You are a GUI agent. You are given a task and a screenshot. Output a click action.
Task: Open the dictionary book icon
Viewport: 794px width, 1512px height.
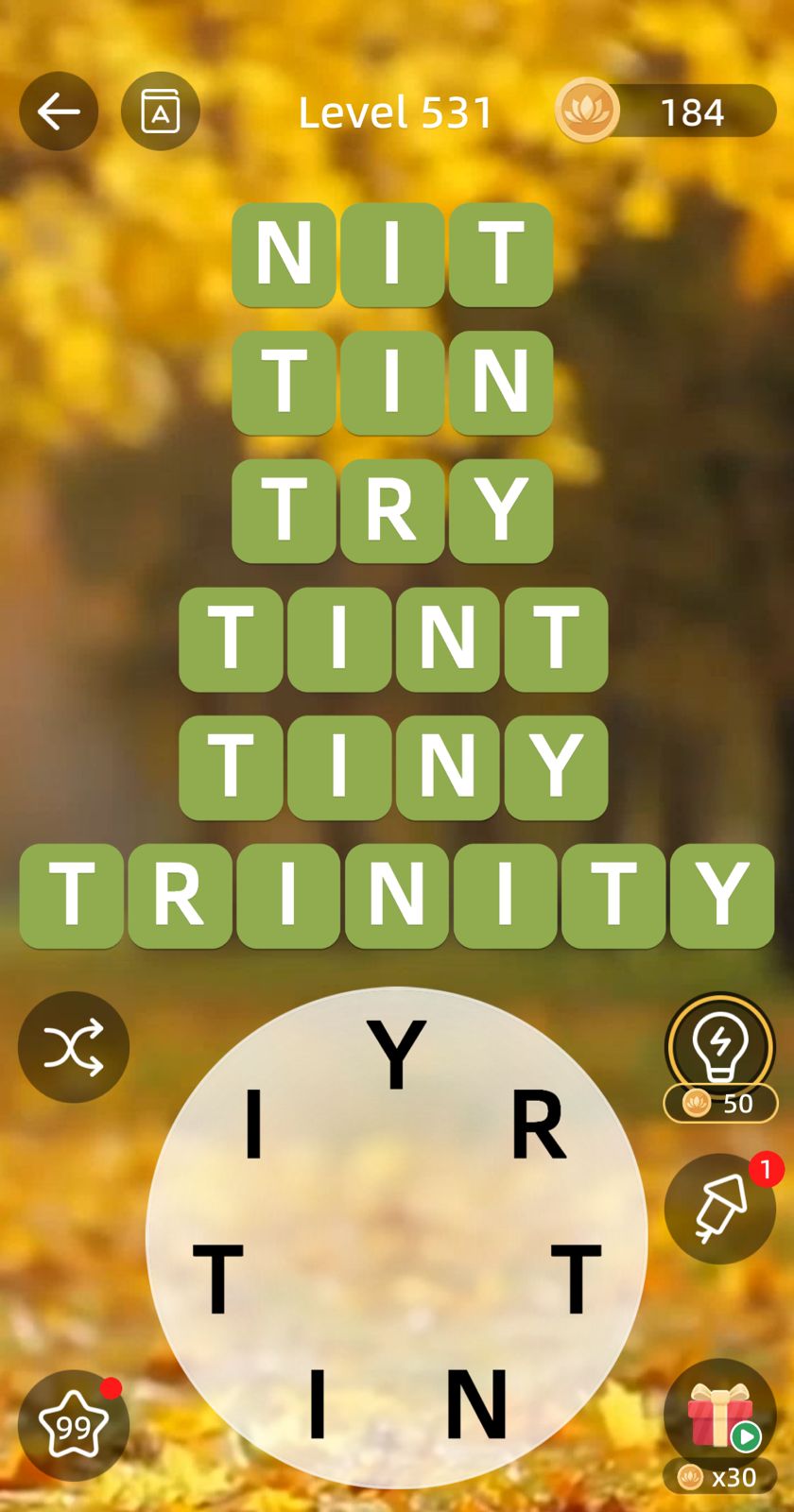tap(161, 112)
